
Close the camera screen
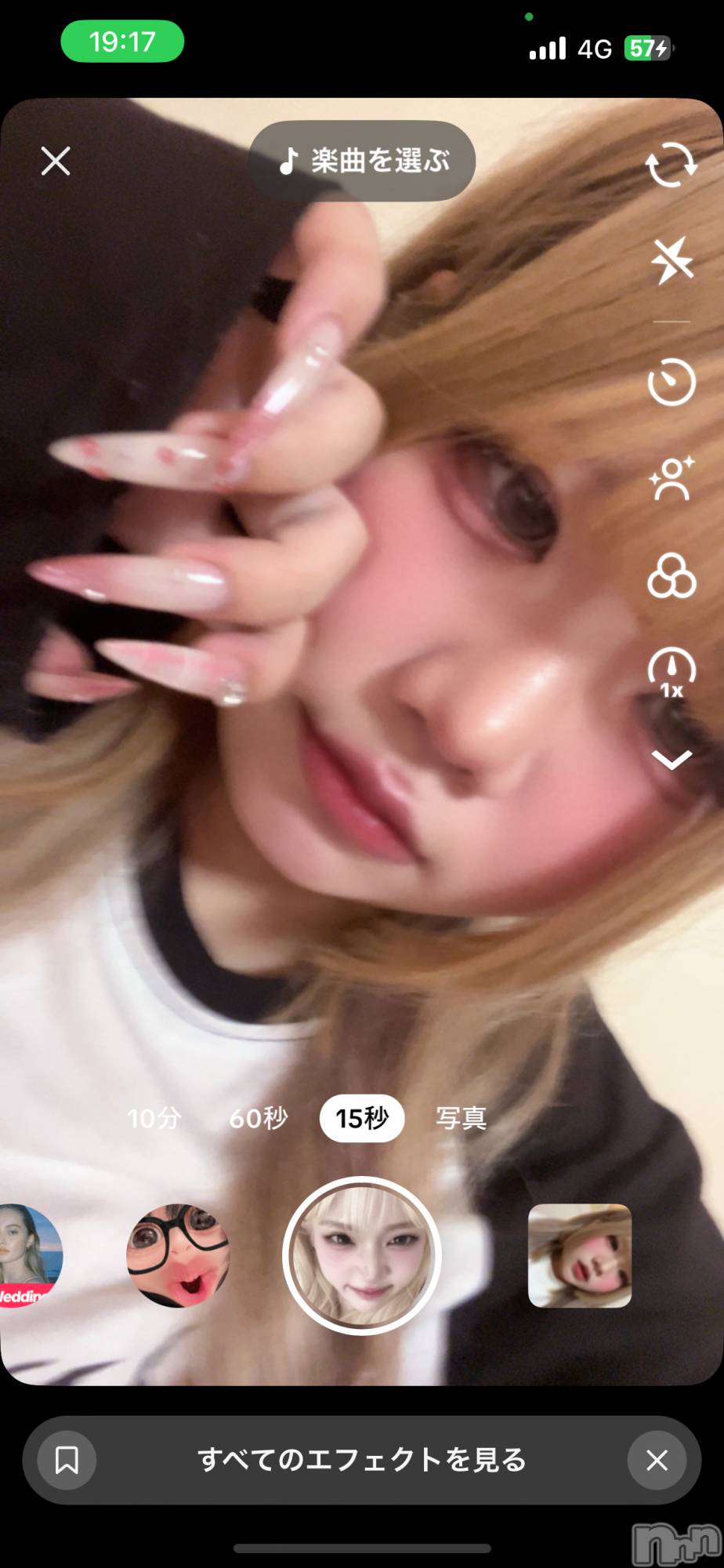pos(56,162)
